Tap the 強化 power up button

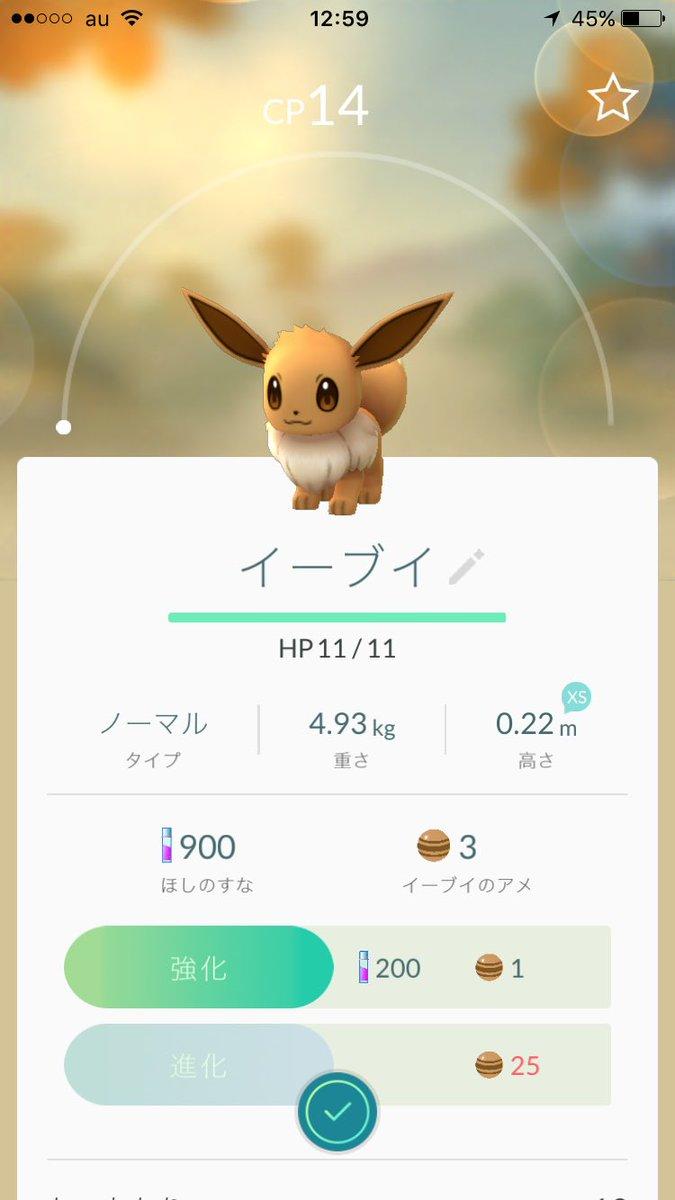pyautogui.click(x=199, y=967)
